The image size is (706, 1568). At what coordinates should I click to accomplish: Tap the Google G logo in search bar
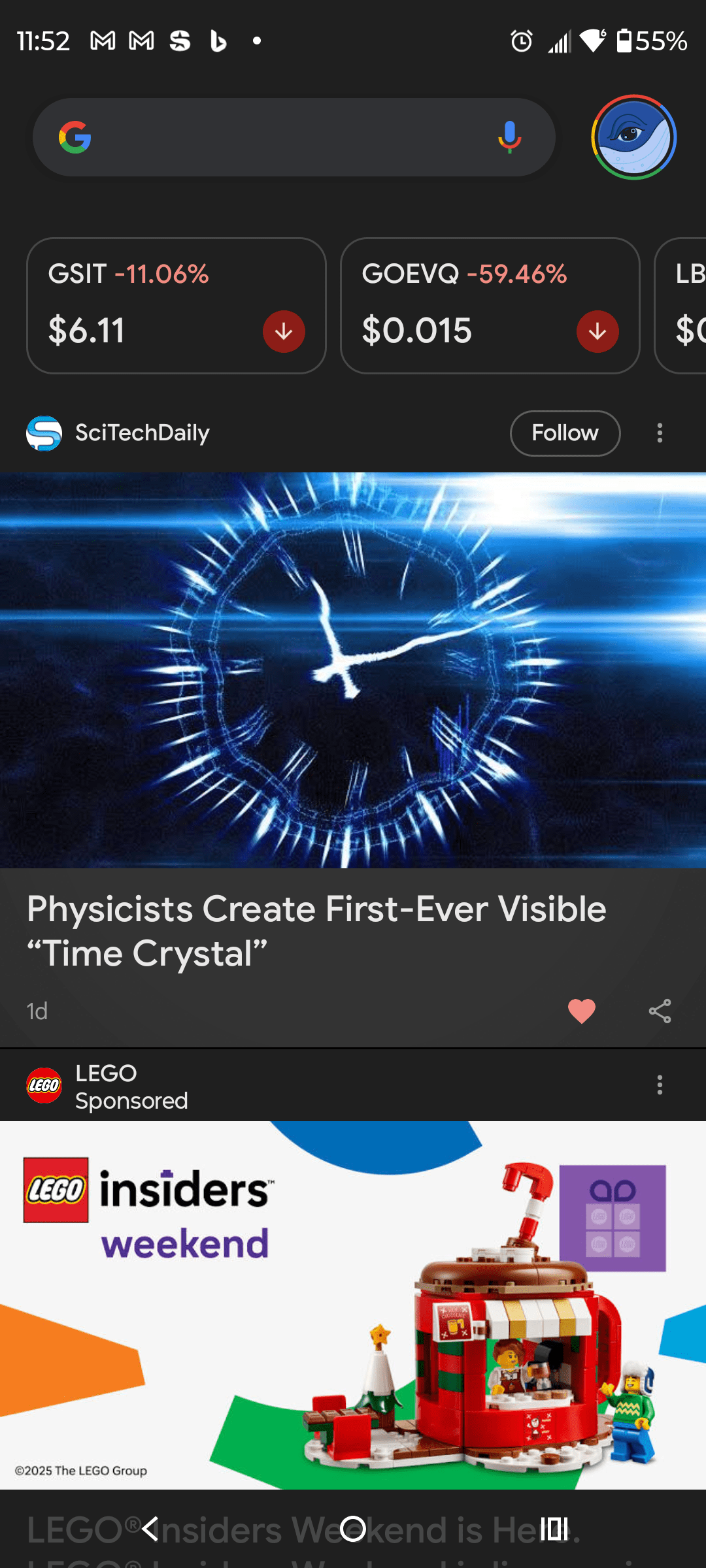pyautogui.click(x=76, y=137)
